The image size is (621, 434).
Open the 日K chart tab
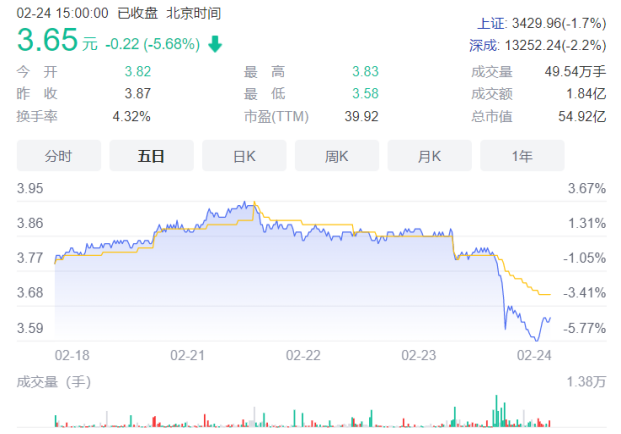click(x=244, y=156)
